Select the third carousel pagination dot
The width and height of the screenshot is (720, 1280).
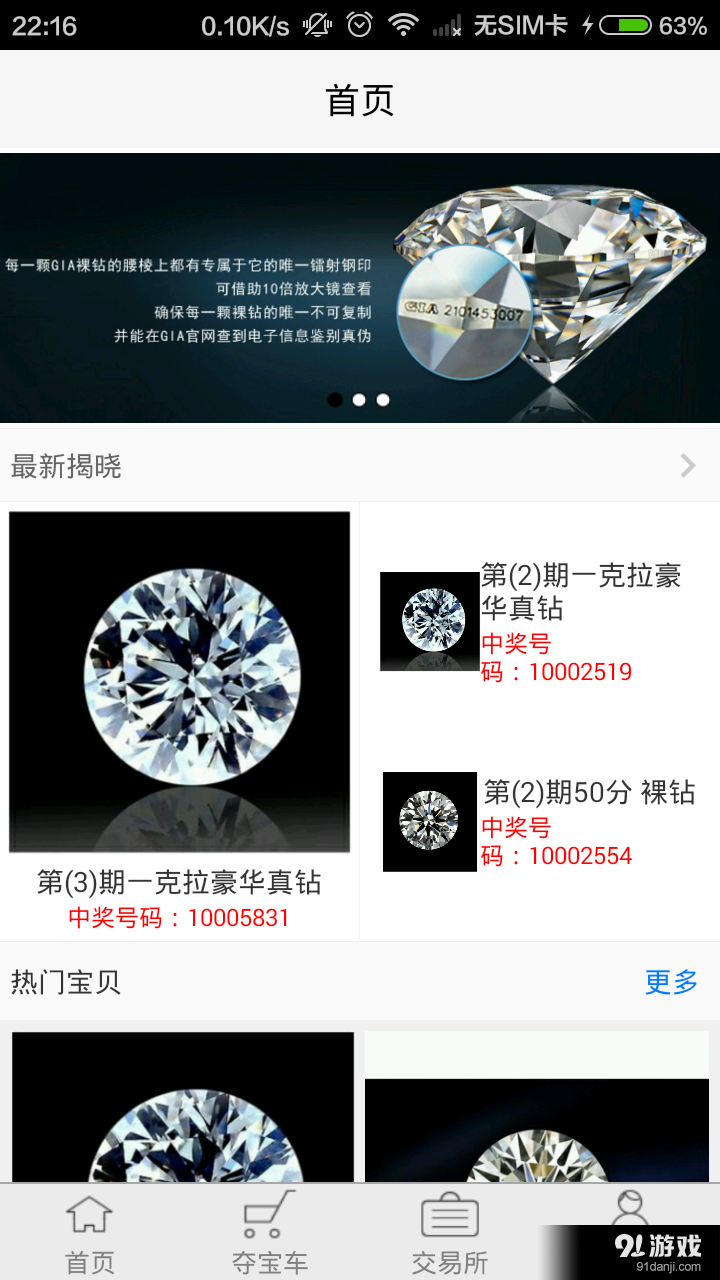[383, 400]
